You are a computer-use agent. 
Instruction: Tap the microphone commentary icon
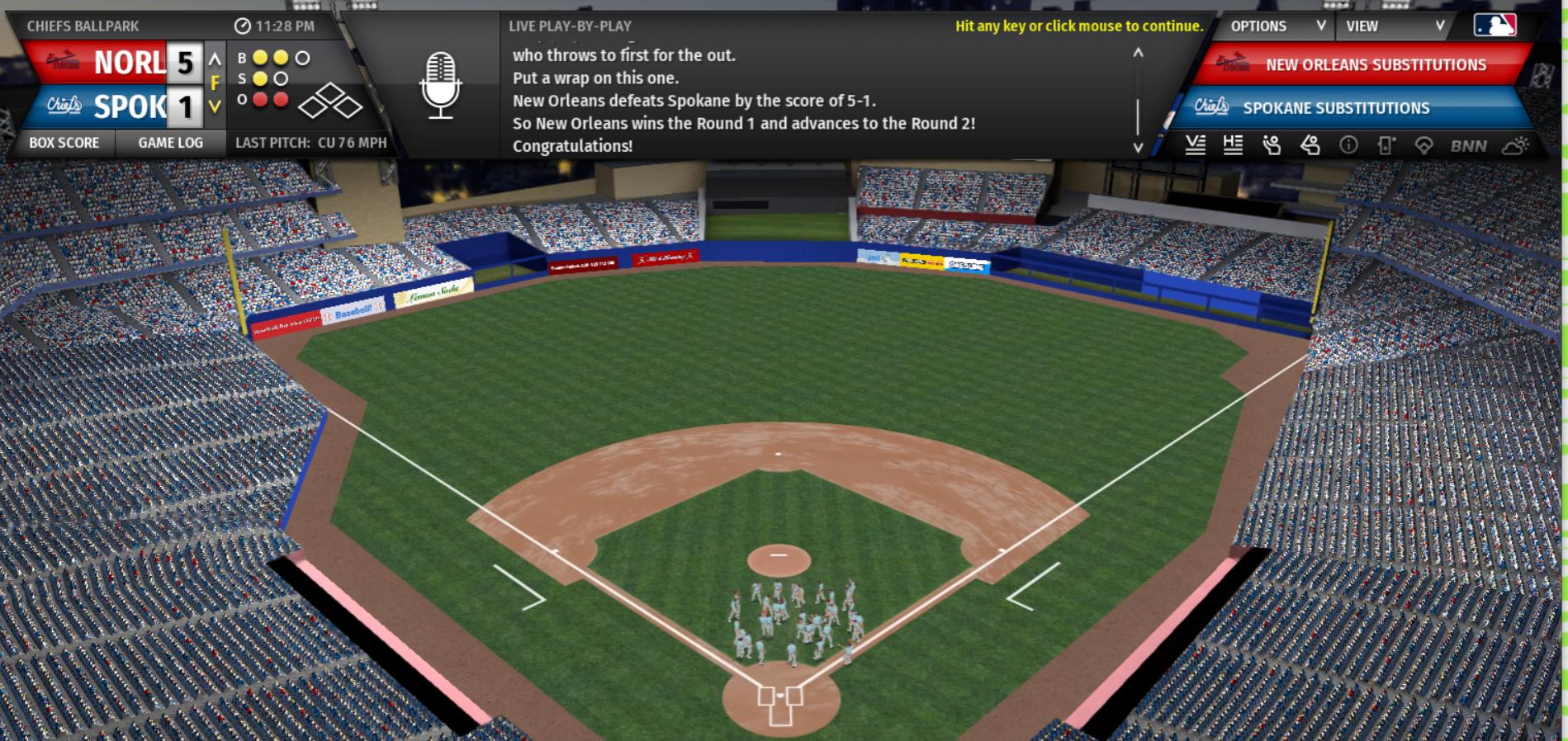(440, 85)
